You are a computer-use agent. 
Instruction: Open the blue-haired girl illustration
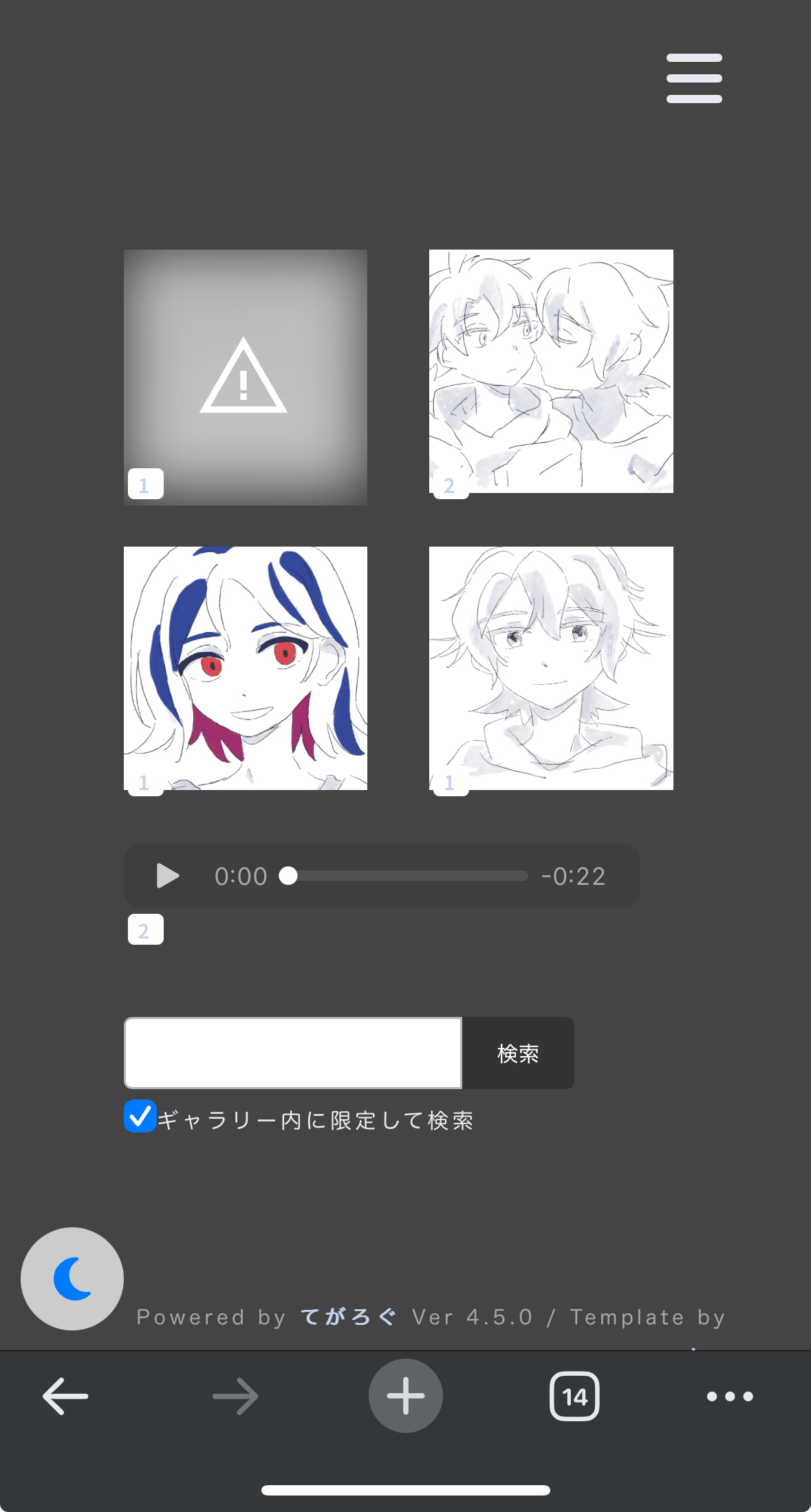click(245, 668)
